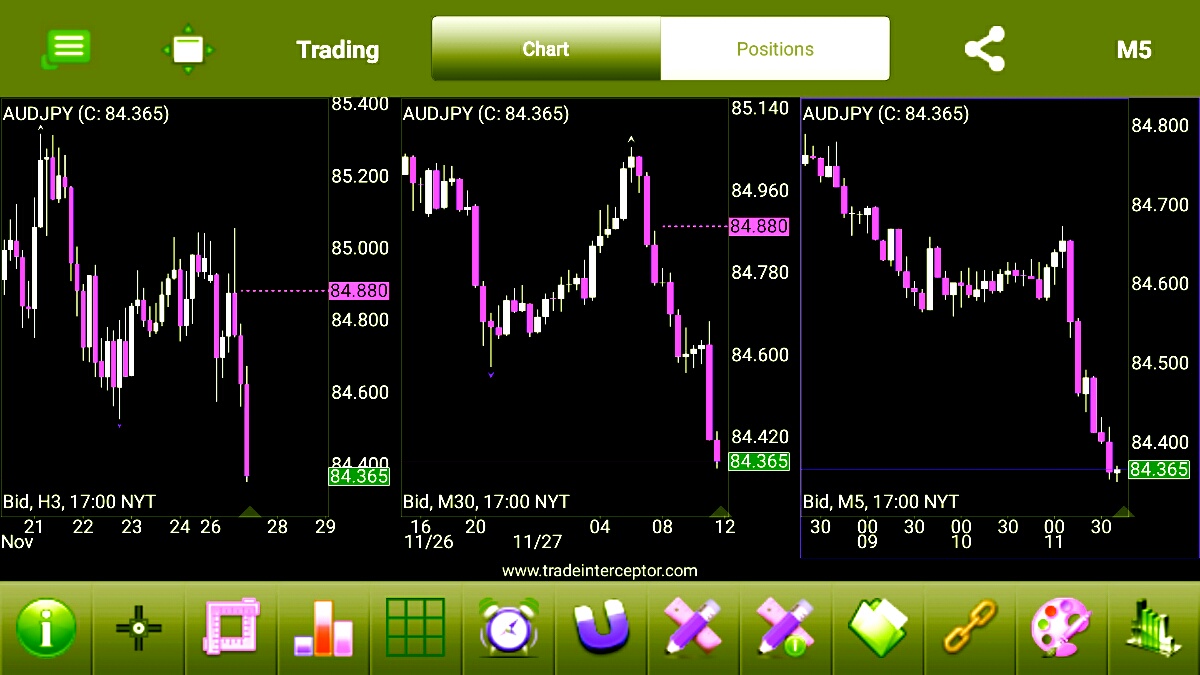Tap the chain link icon

(x=970, y=629)
